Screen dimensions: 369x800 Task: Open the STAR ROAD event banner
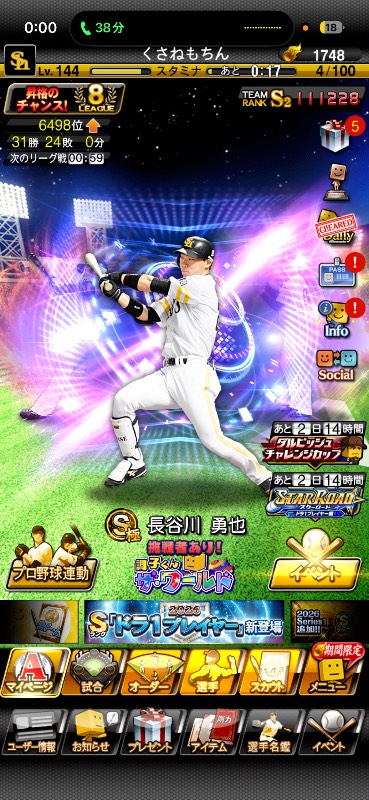click(317, 495)
